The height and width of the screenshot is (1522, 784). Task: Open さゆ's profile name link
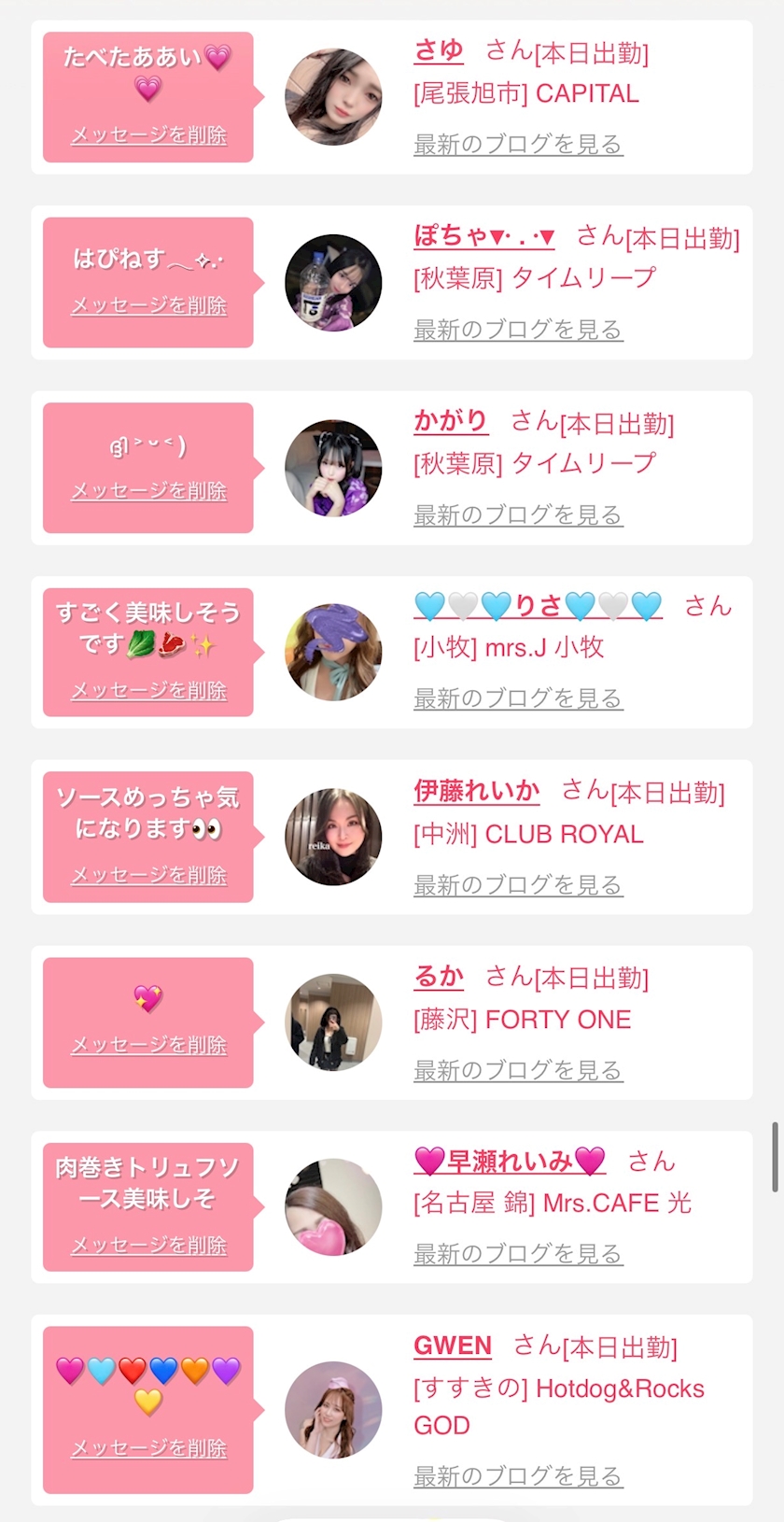click(439, 50)
